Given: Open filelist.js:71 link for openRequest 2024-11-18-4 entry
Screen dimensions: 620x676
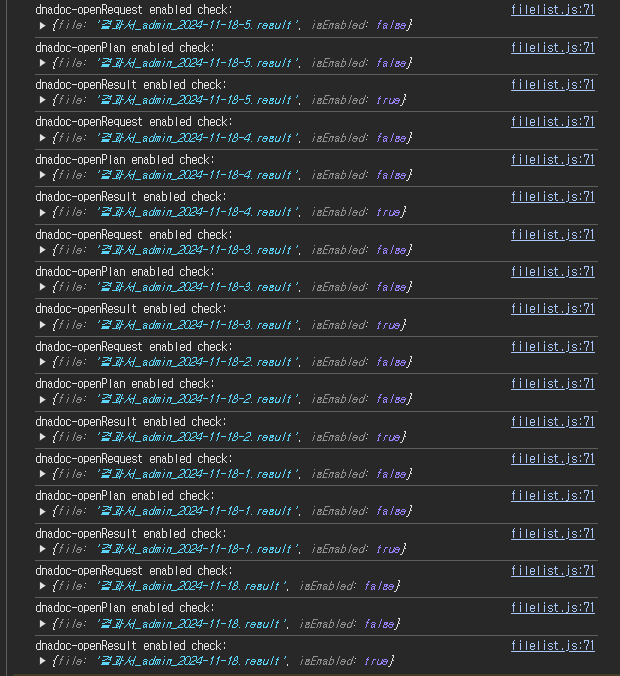Looking at the screenshot, I should click(x=552, y=122).
